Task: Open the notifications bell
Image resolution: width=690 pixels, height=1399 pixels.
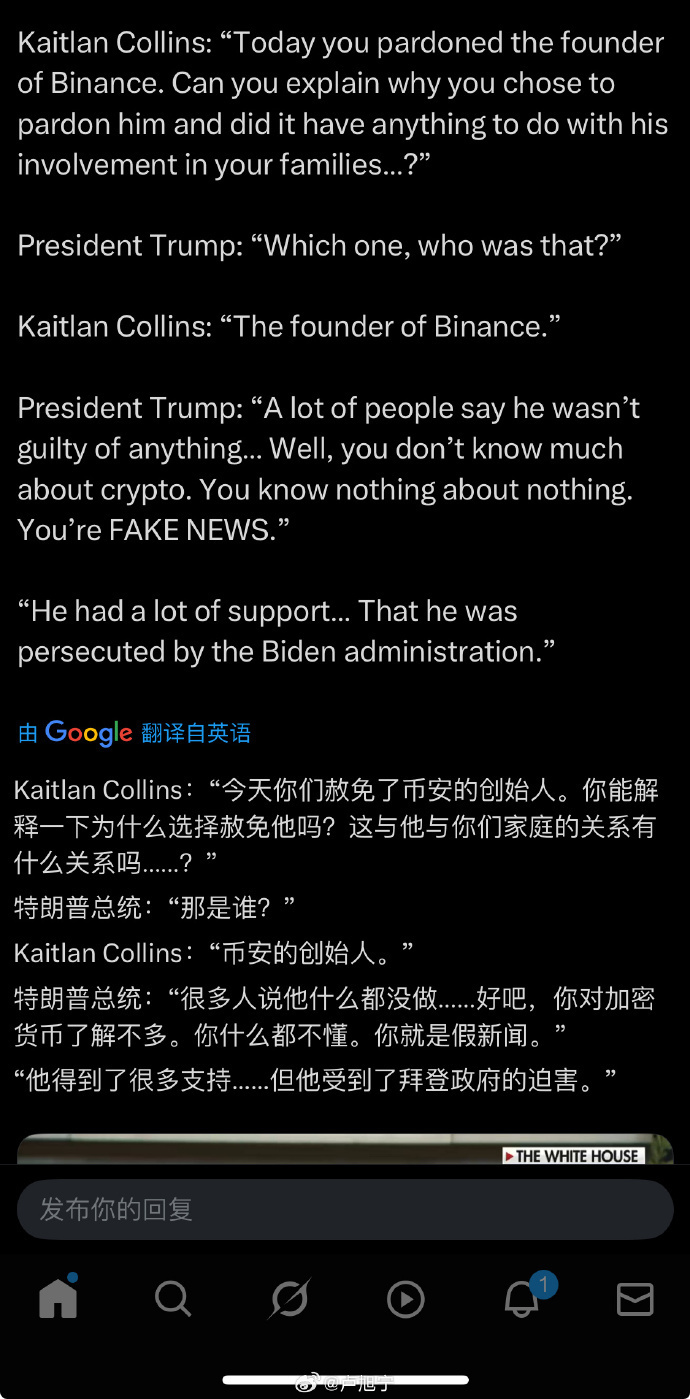Action: 521,1298
